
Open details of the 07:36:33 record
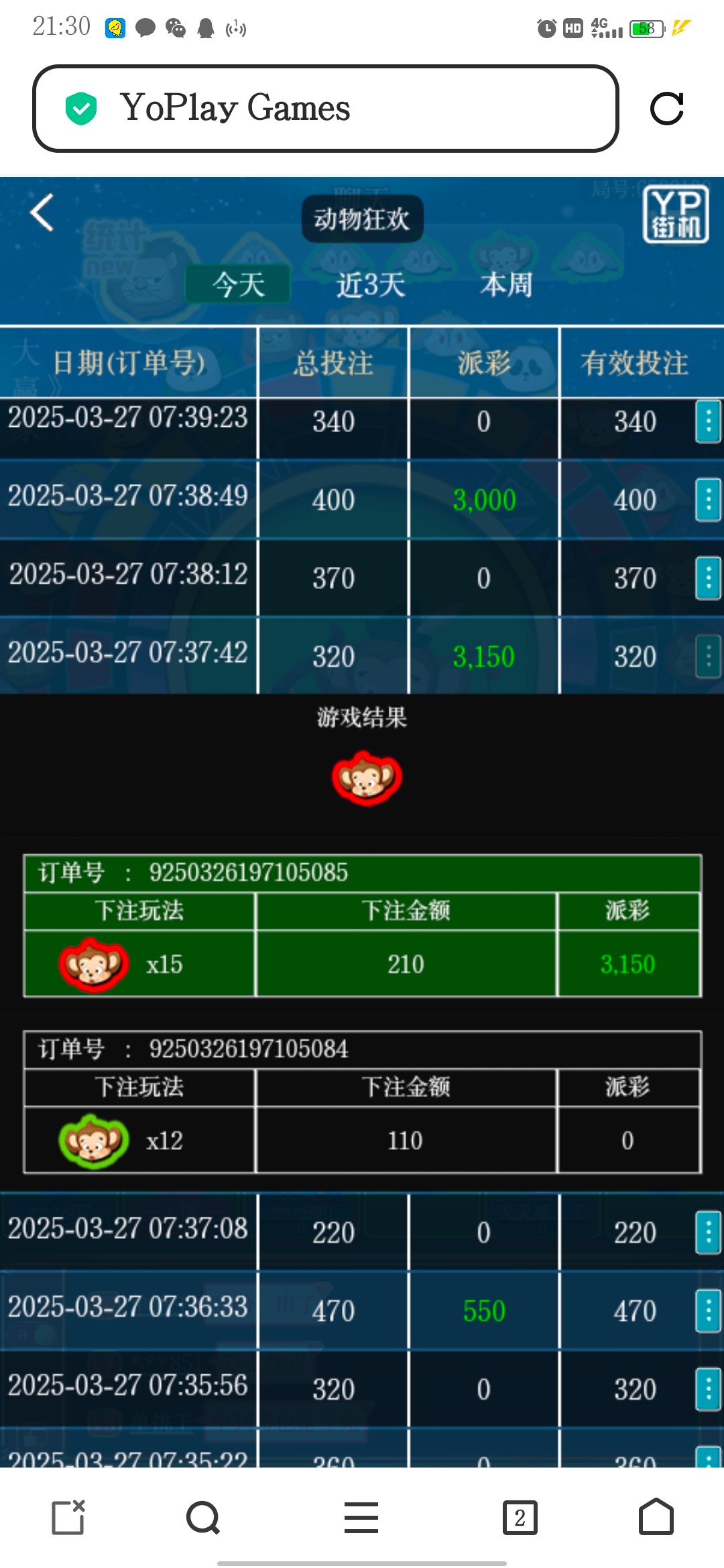coord(708,1310)
